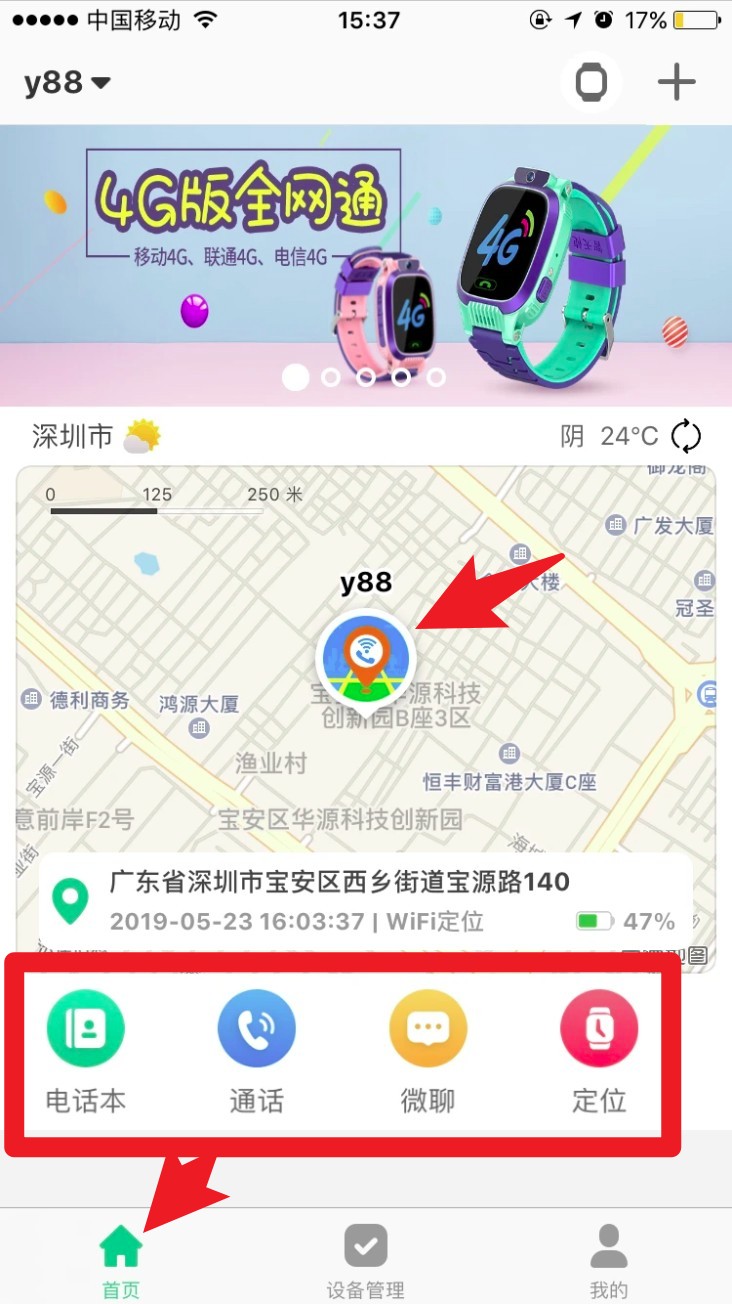Open the 4G全网通 watch banner
732x1304 pixels.
coord(366,265)
